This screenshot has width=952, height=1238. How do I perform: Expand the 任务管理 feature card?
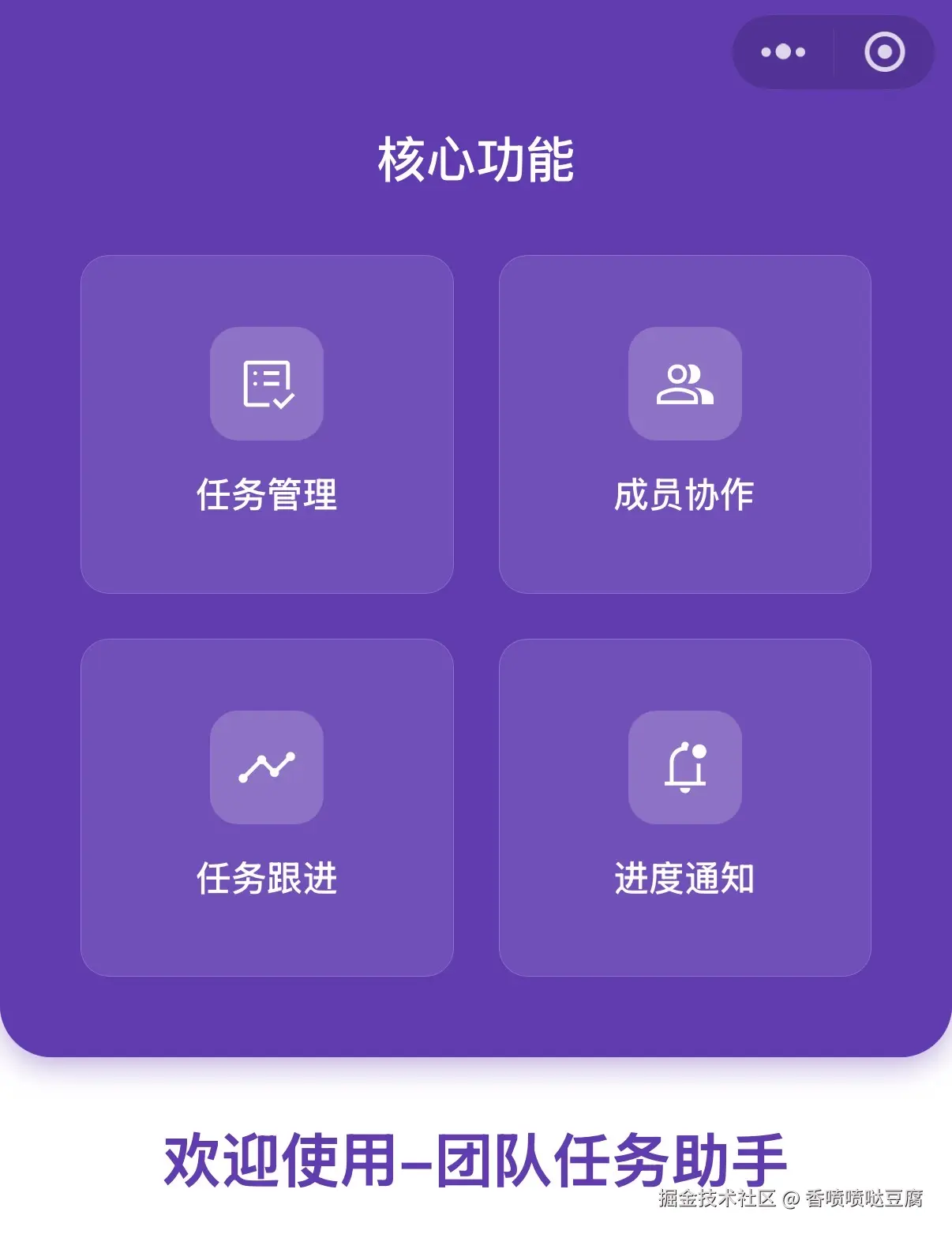(x=267, y=422)
